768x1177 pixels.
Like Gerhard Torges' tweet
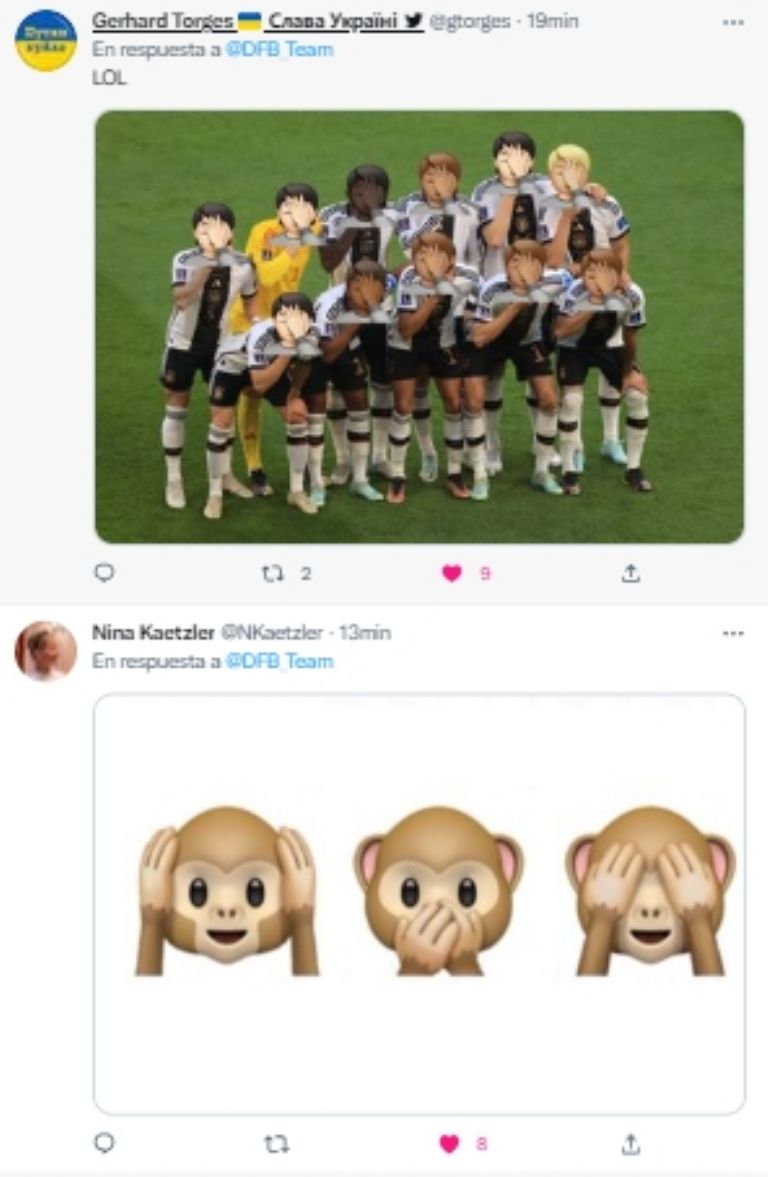[452, 573]
